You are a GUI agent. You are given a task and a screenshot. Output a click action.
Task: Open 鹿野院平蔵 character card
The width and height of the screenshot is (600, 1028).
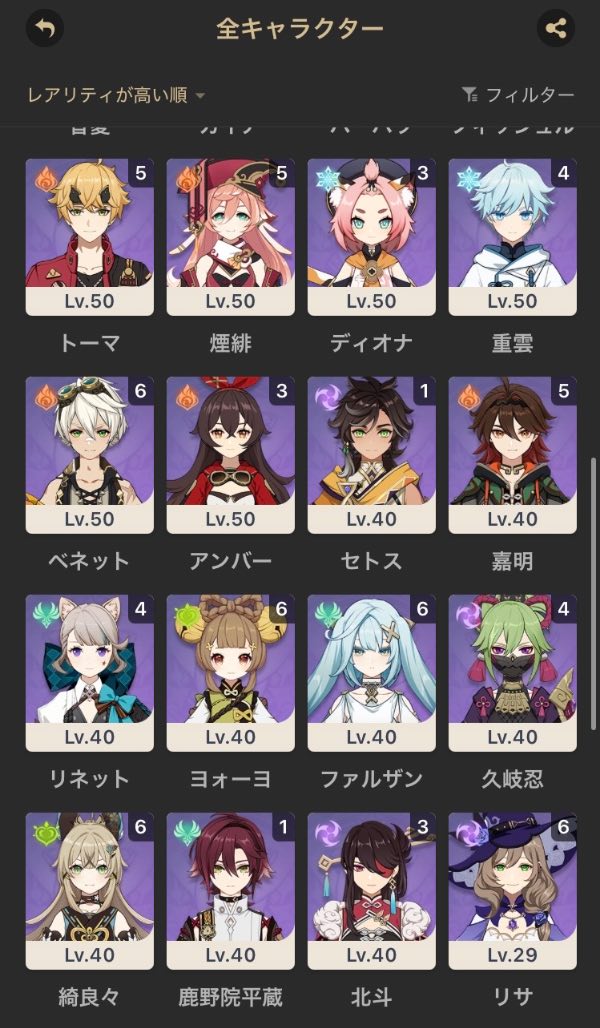230,891
